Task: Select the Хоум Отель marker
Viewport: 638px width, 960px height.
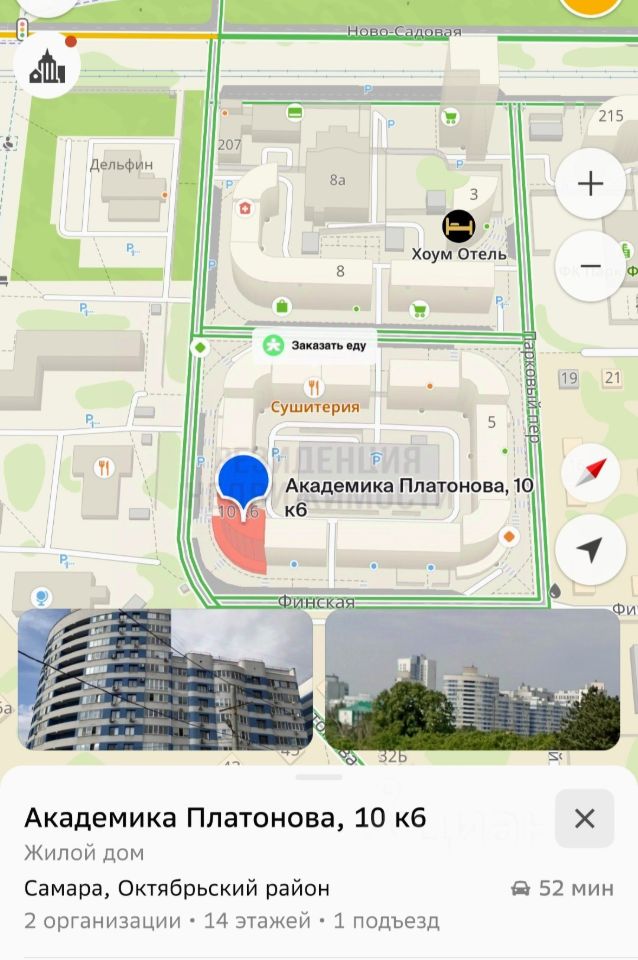Action: [459, 226]
